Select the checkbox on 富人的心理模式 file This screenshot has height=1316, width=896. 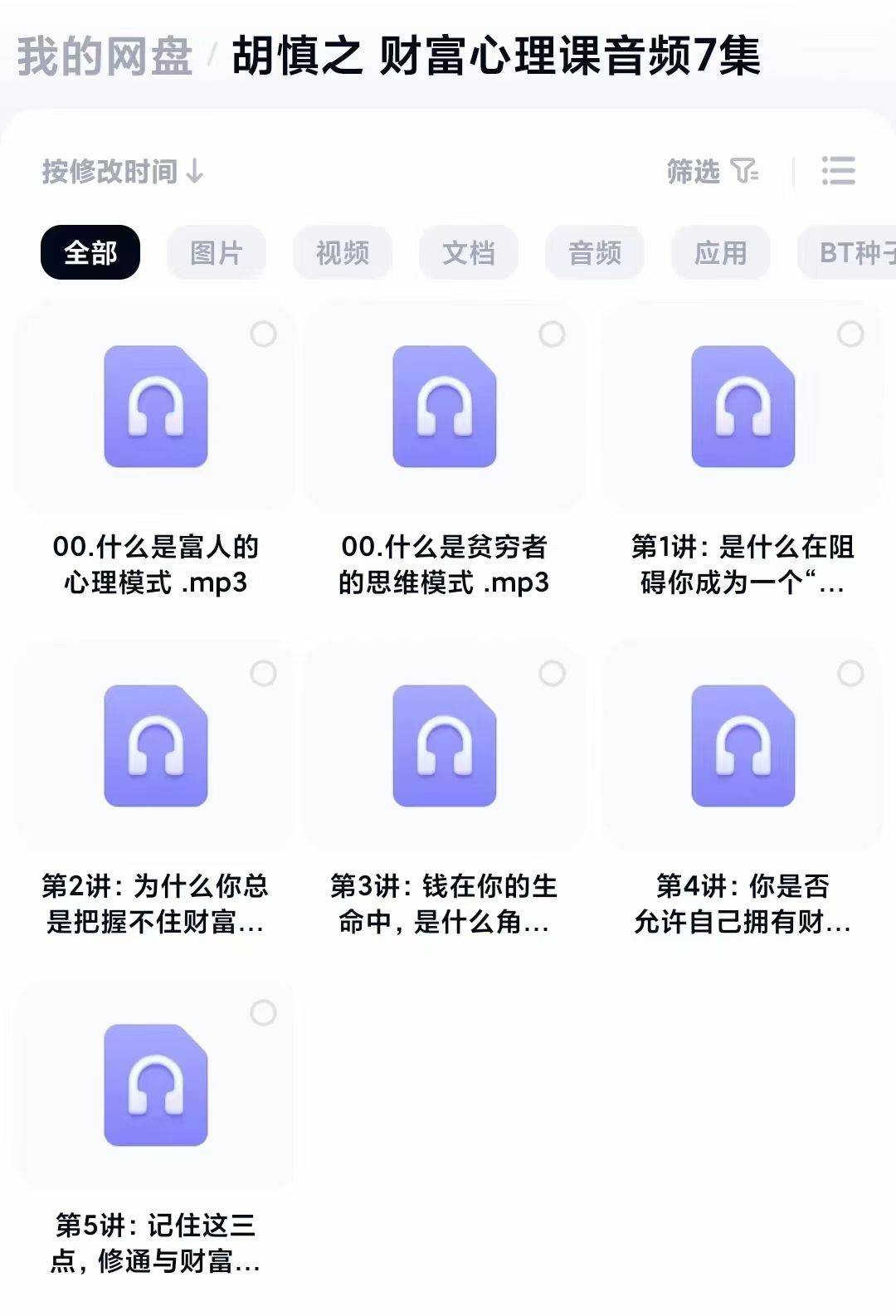tap(263, 334)
